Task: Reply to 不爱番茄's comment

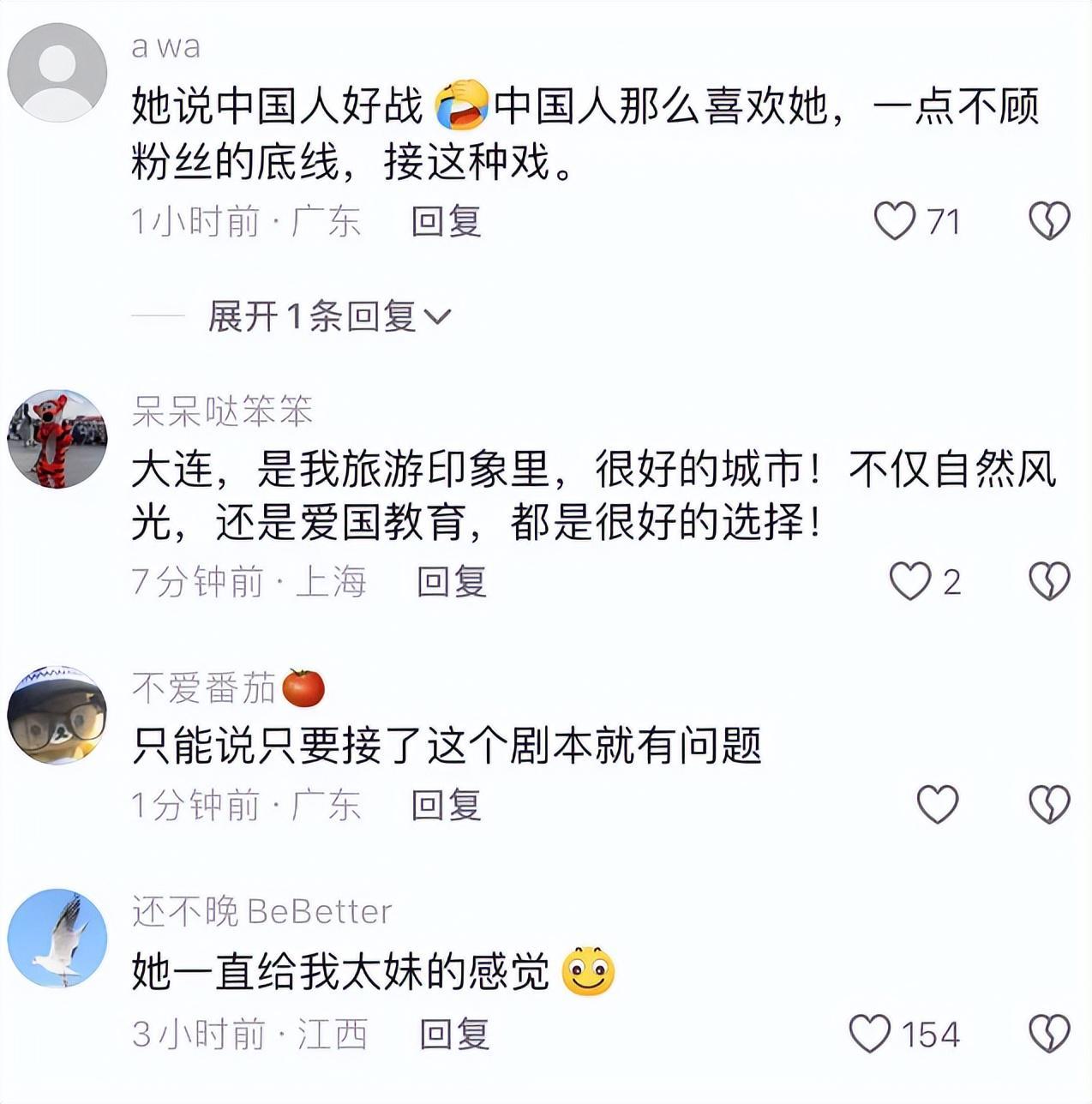Action: [x=446, y=805]
